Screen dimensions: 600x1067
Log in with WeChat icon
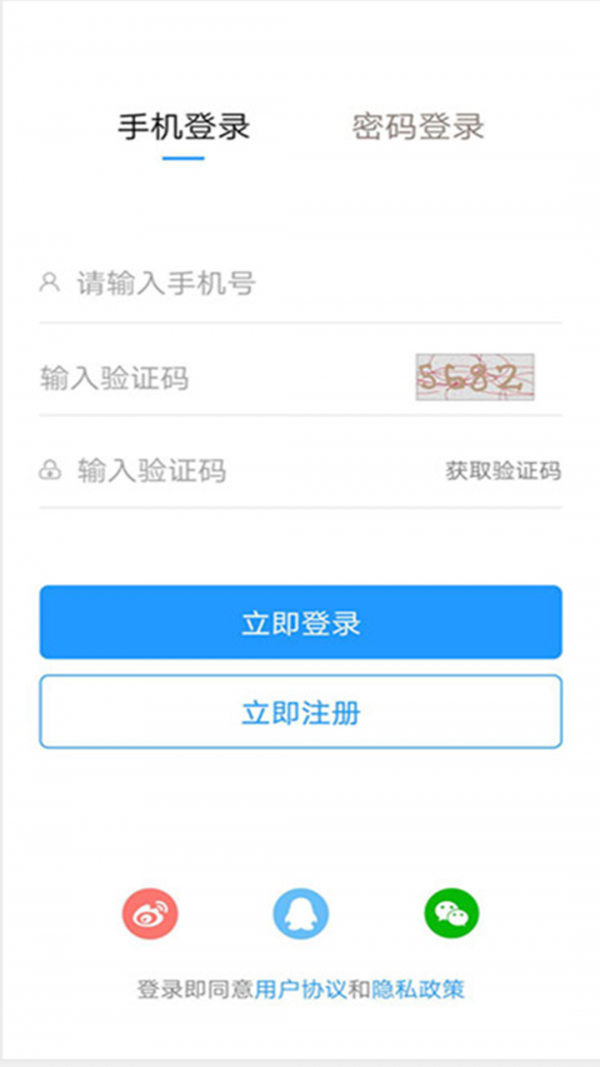[451, 913]
